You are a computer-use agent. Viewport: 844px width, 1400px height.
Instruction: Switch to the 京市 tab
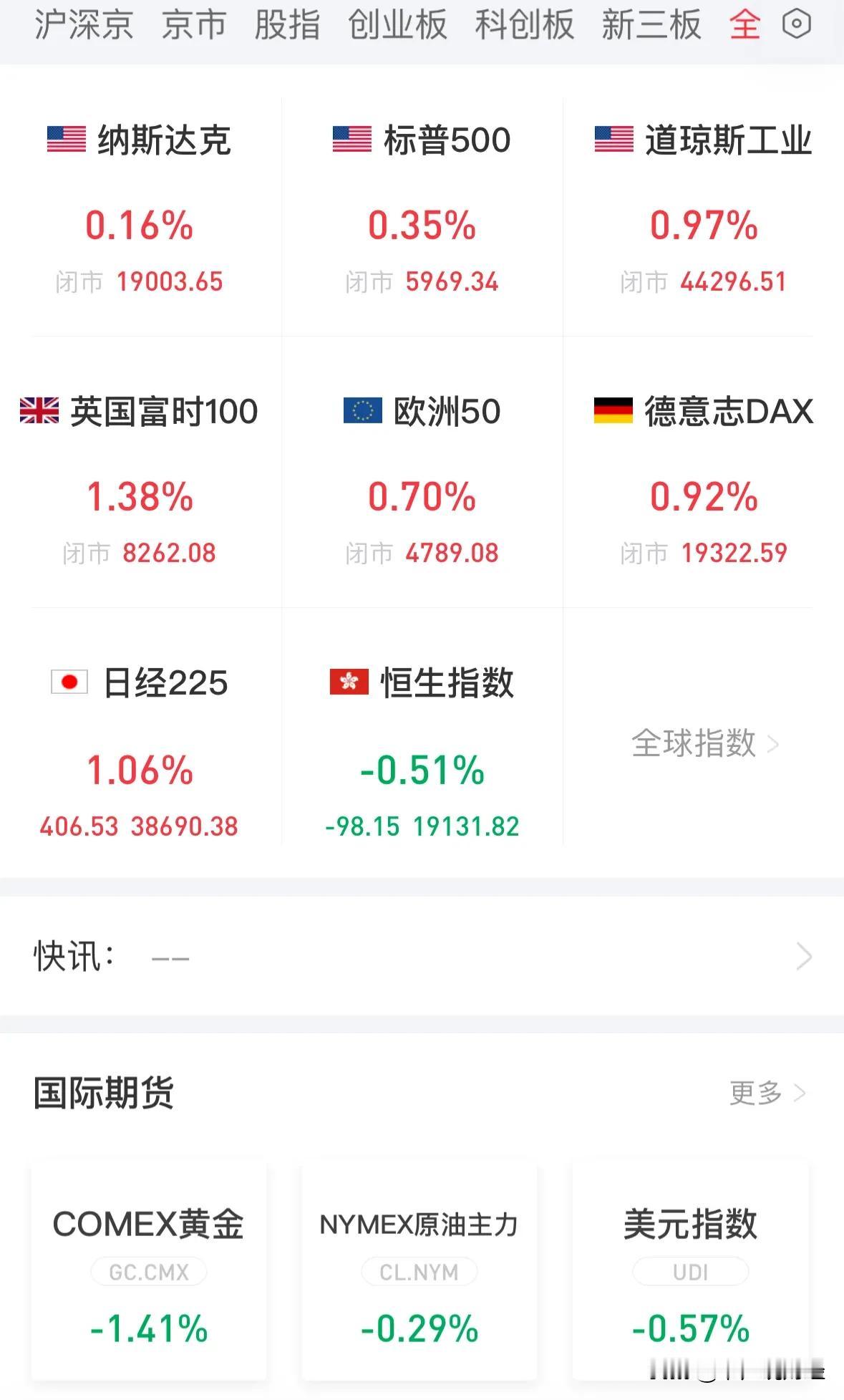(x=194, y=24)
